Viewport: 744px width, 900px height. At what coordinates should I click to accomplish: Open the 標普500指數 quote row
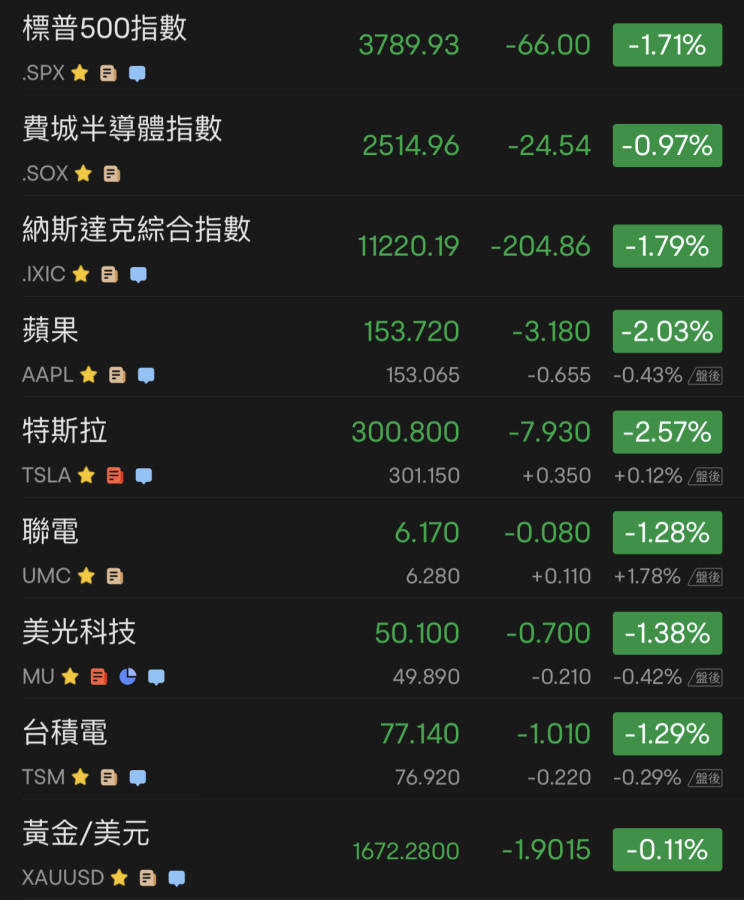[105, 30]
